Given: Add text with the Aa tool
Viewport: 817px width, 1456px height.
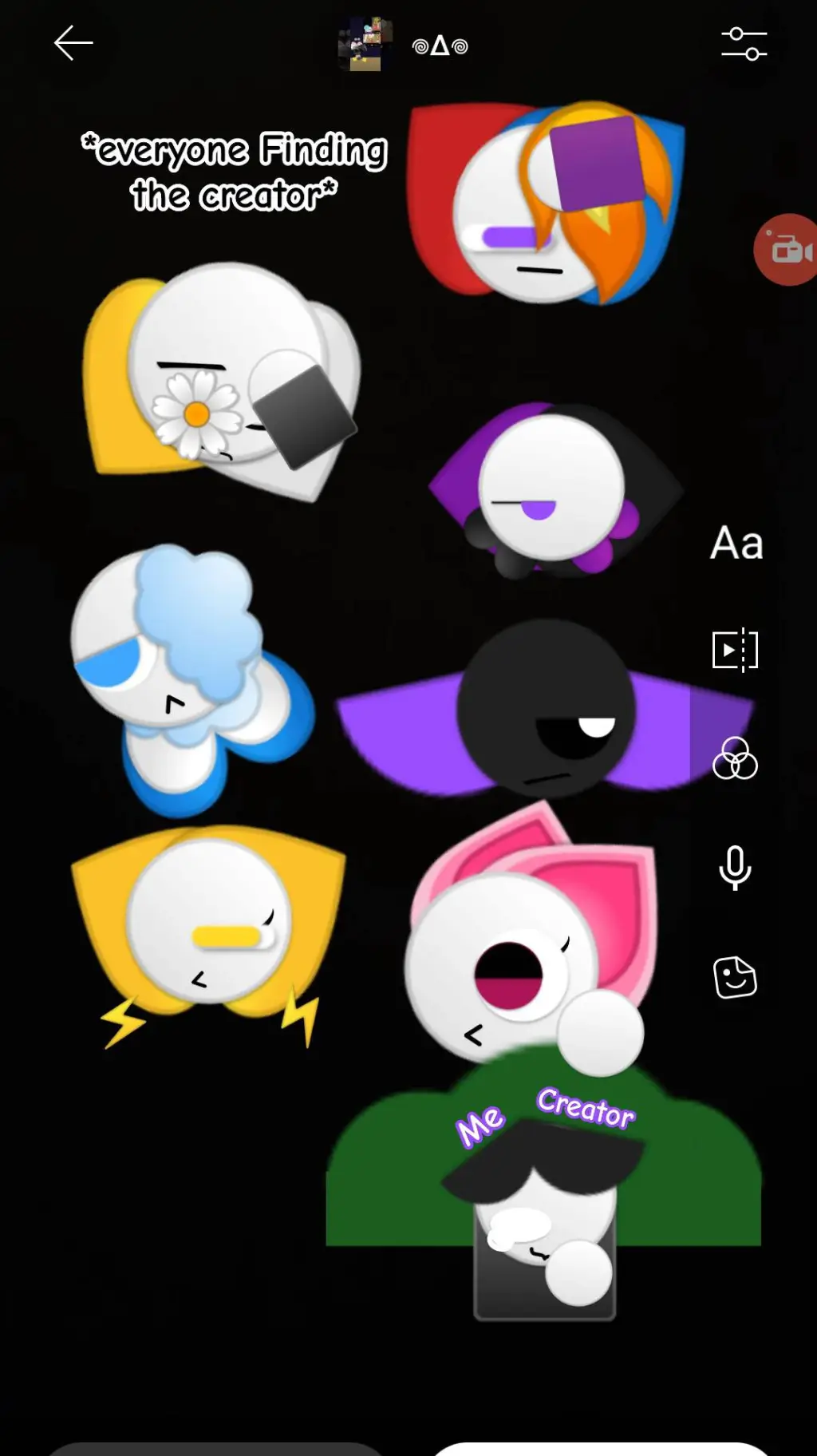Looking at the screenshot, I should click(x=736, y=544).
